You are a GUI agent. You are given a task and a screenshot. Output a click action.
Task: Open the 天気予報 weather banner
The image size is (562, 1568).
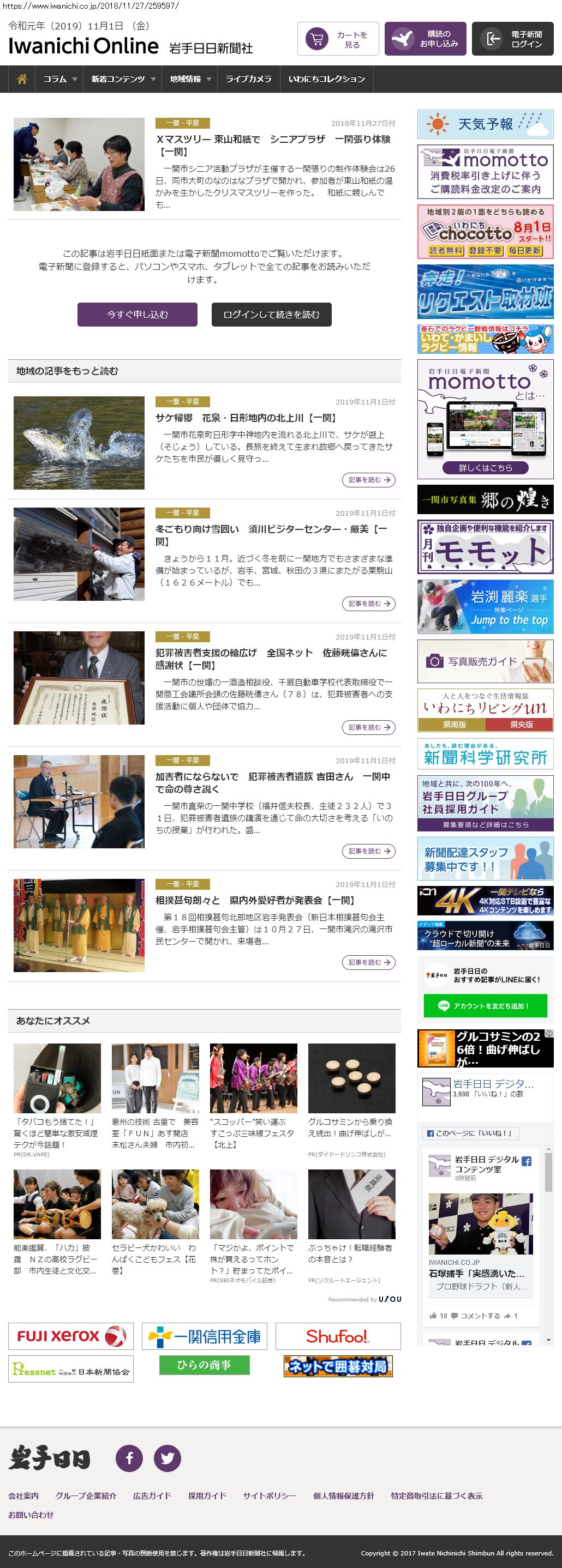tap(485, 124)
